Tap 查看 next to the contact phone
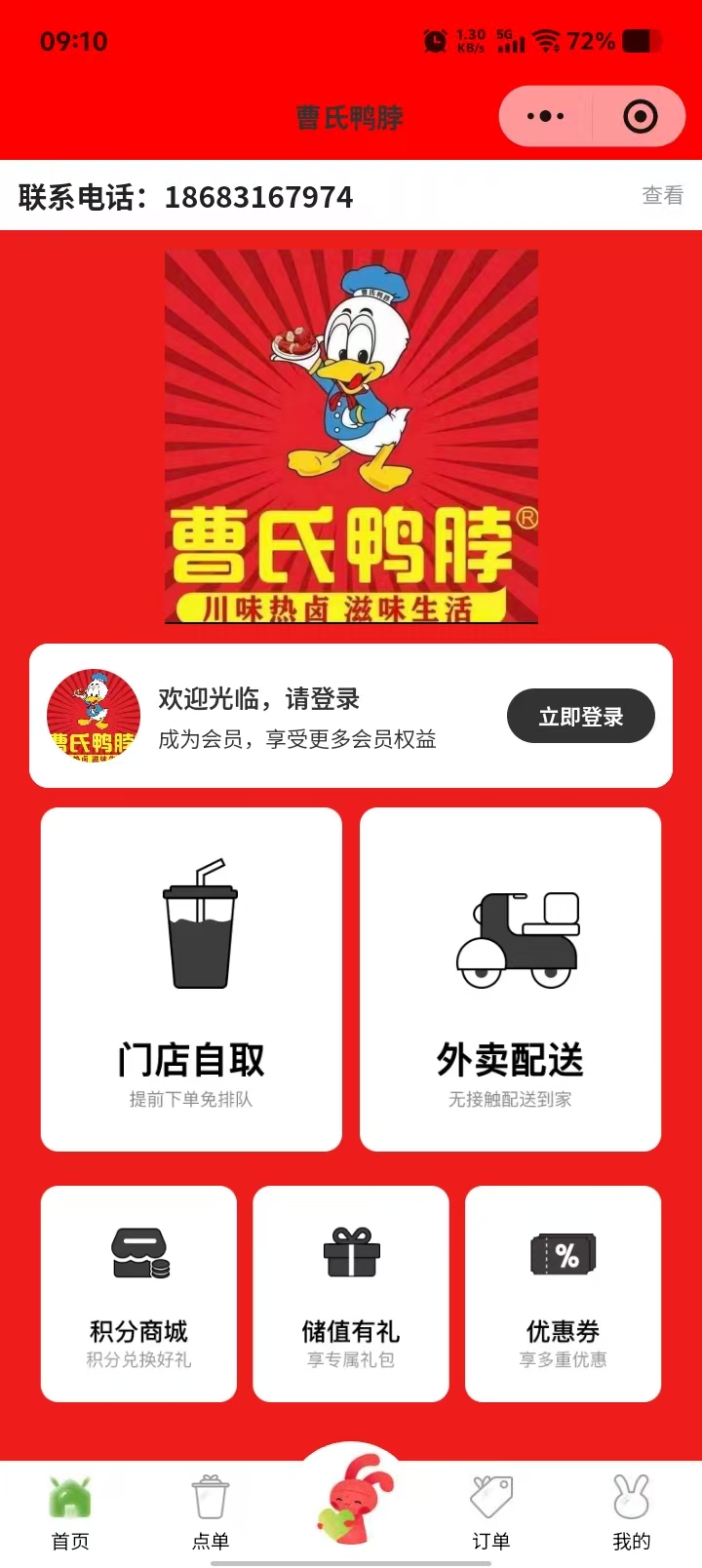The image size is (702, 1568). tap(662, 196)
